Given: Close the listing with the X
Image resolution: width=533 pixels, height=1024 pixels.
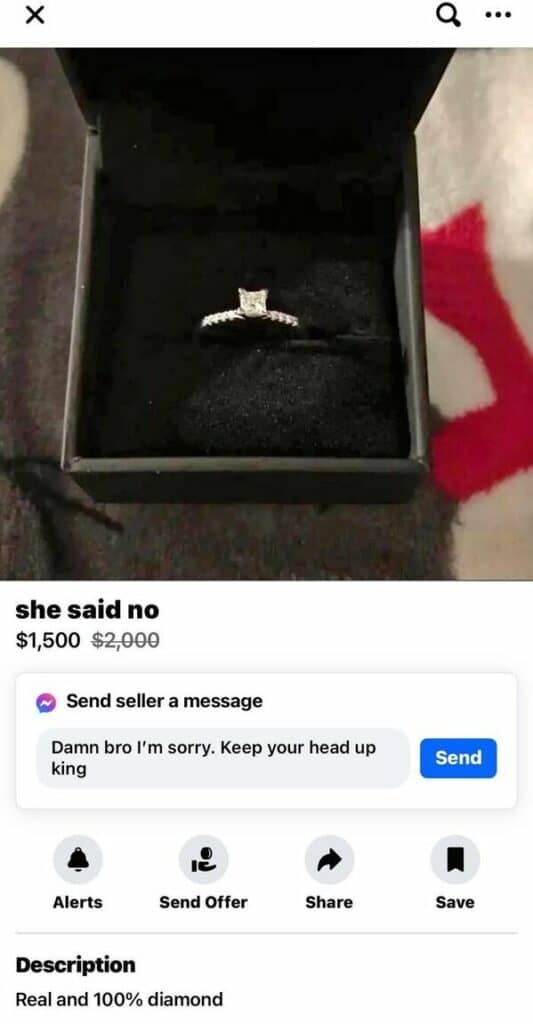Looking at the screenshot, I should click(35, 16).
